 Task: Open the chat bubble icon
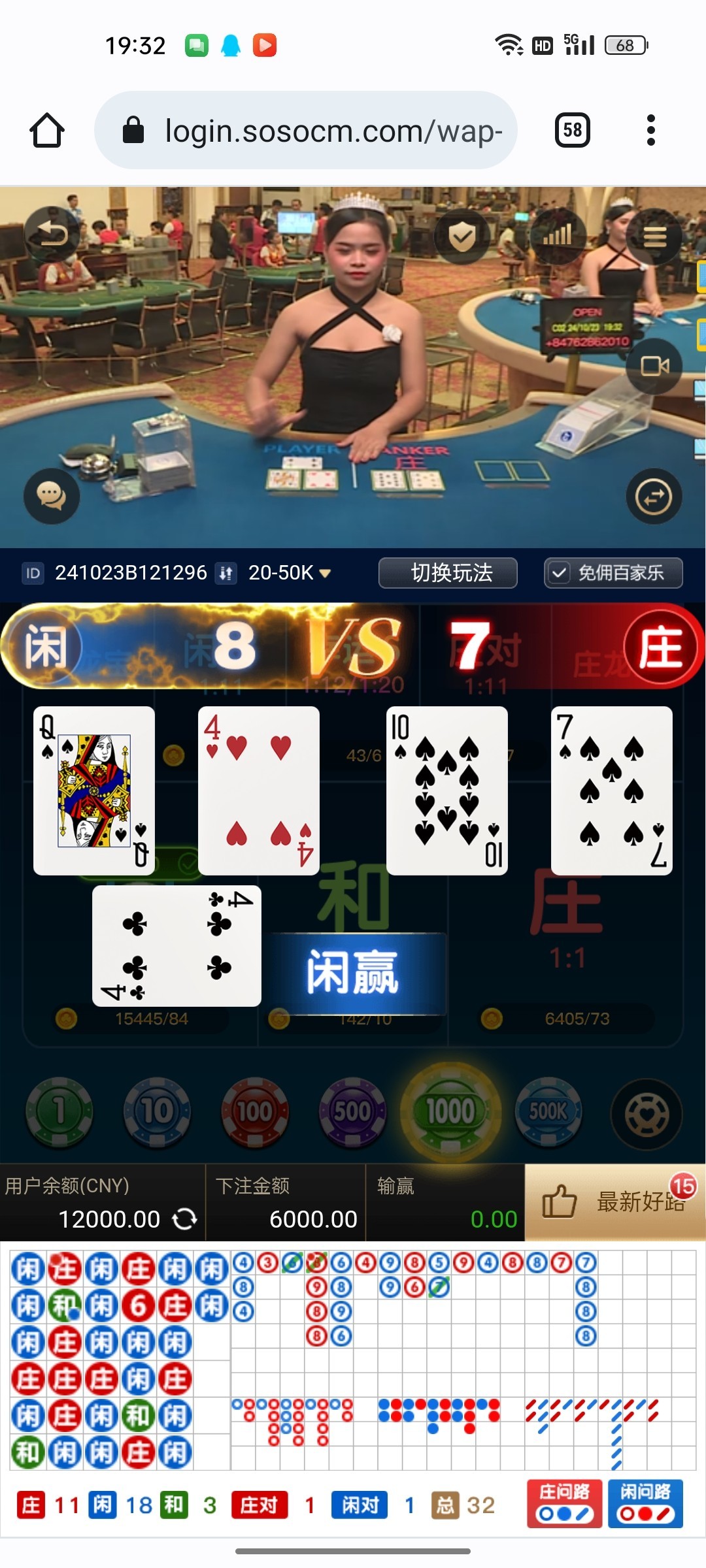tap(52, 497)
